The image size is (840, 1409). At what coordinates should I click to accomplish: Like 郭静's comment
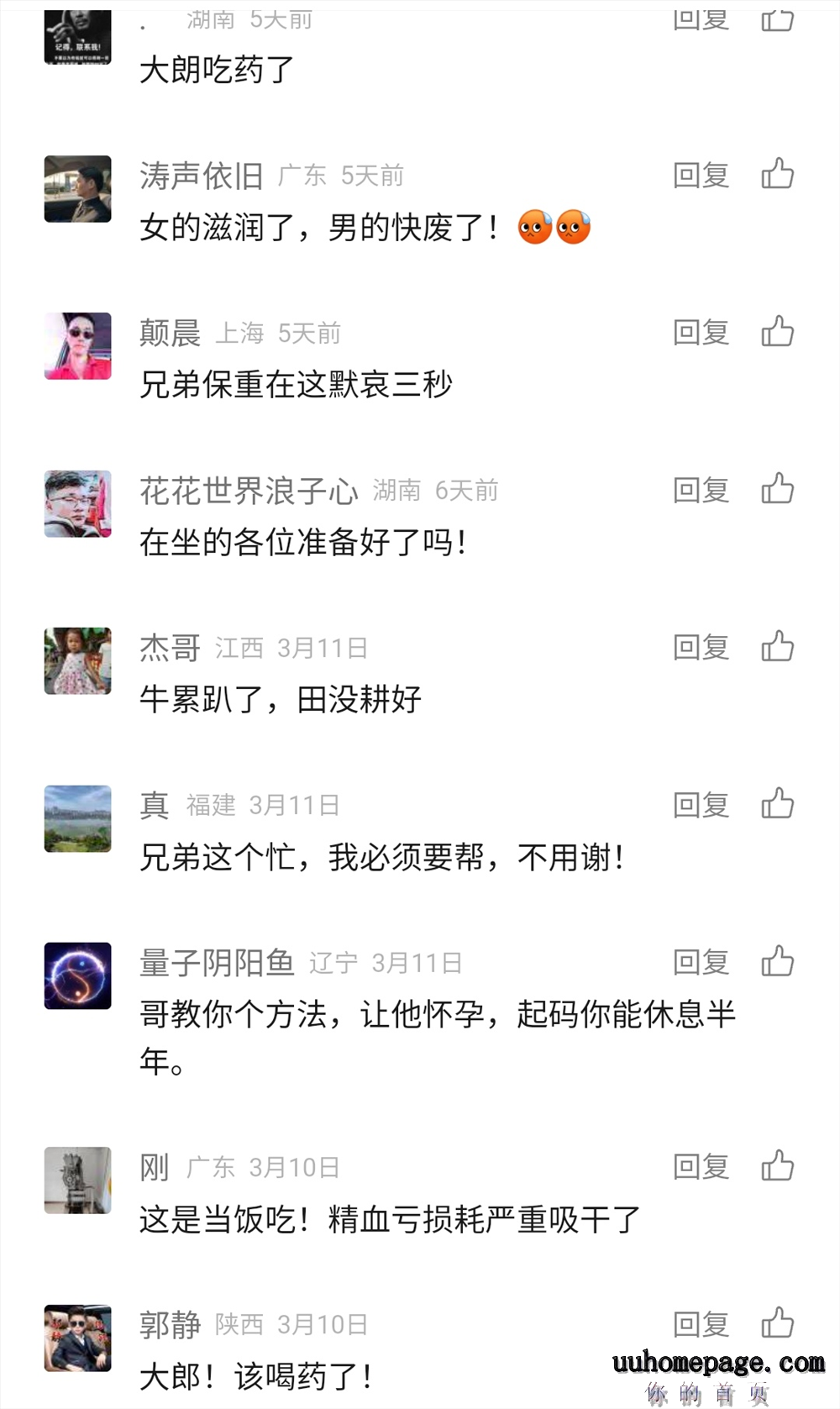[x=777, y=1323]
